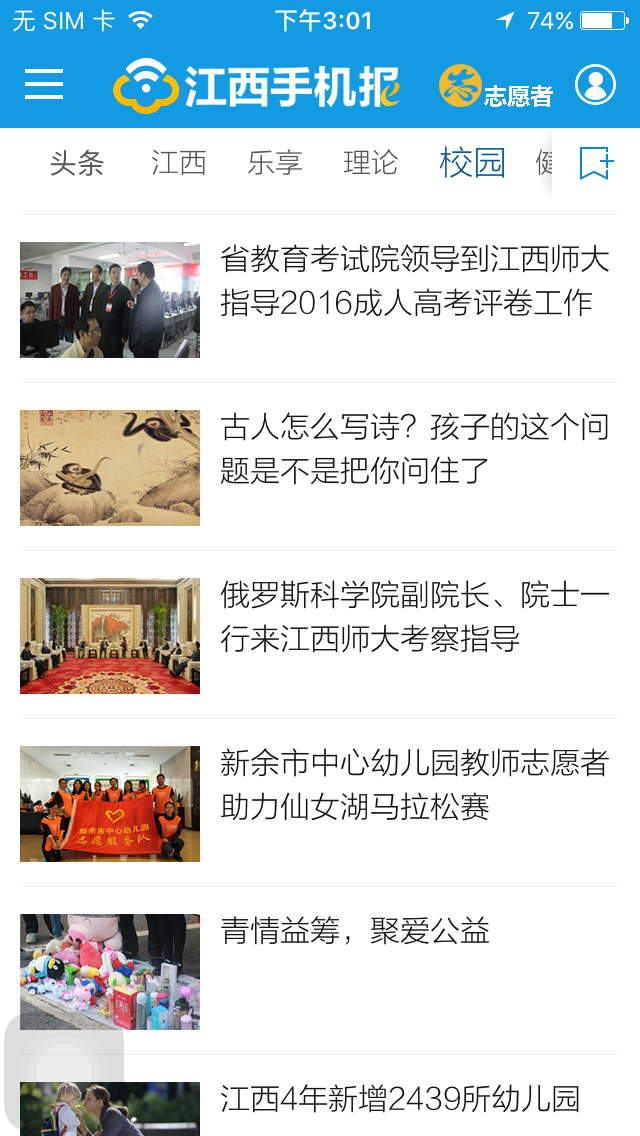Go to the 理论 tab
640x1136 pixels.
[x=371, y=163]
